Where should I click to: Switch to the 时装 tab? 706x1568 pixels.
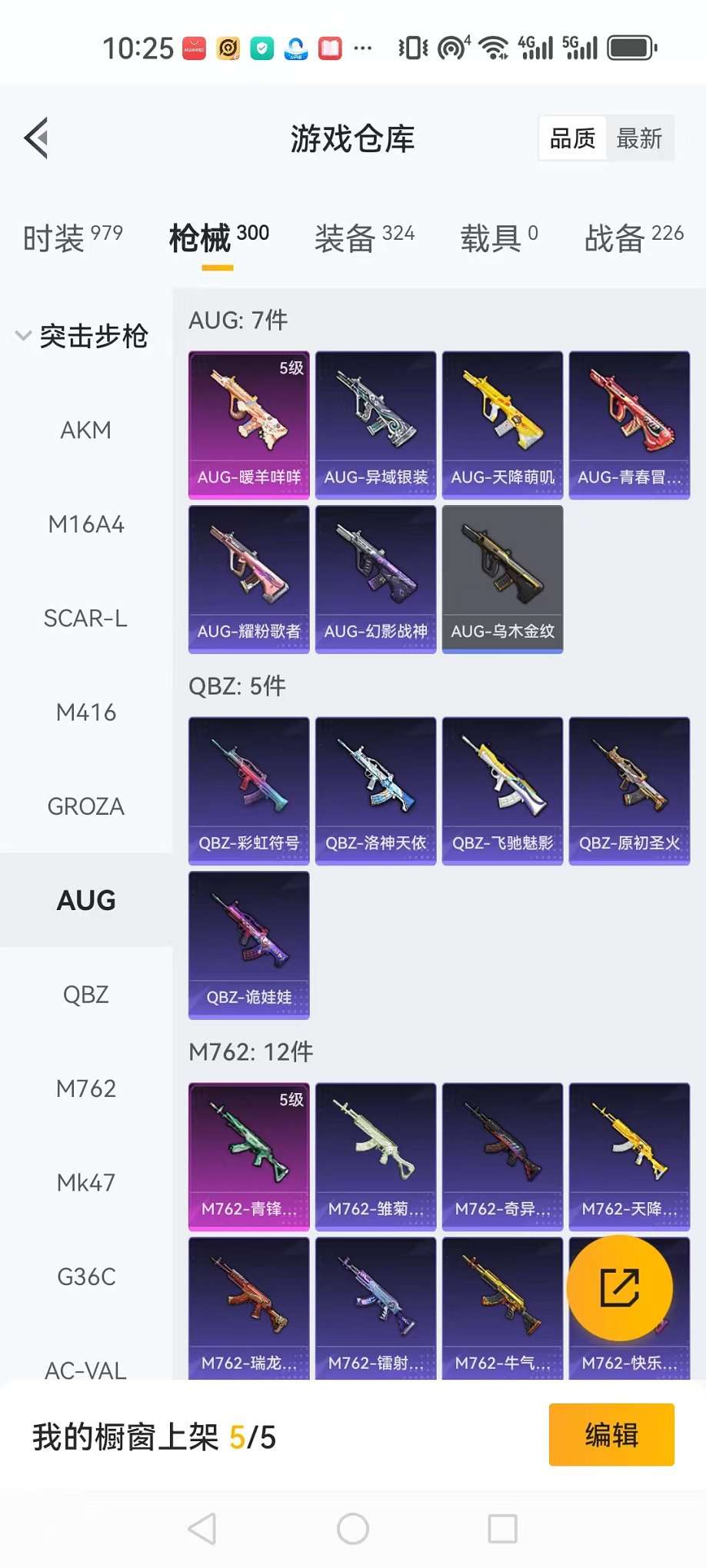pos(72,238)
